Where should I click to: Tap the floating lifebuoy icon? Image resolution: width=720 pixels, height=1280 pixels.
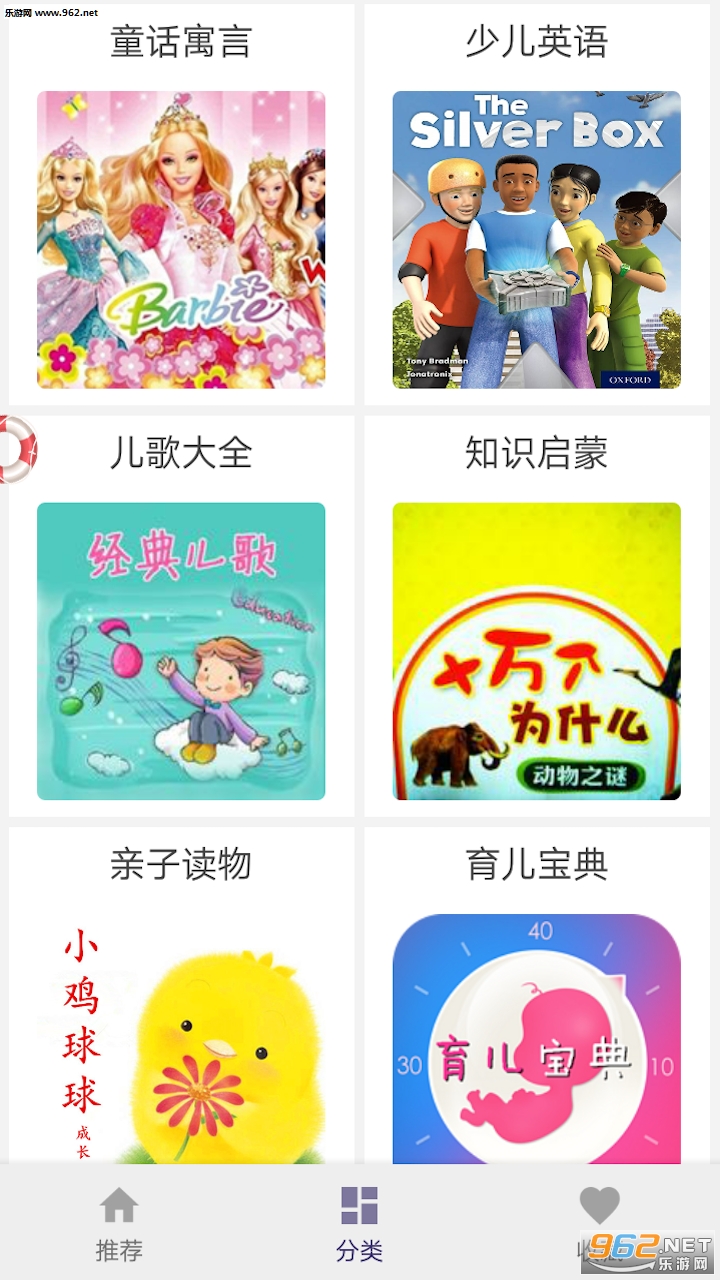pyautogui.click(x=16, y=449)
